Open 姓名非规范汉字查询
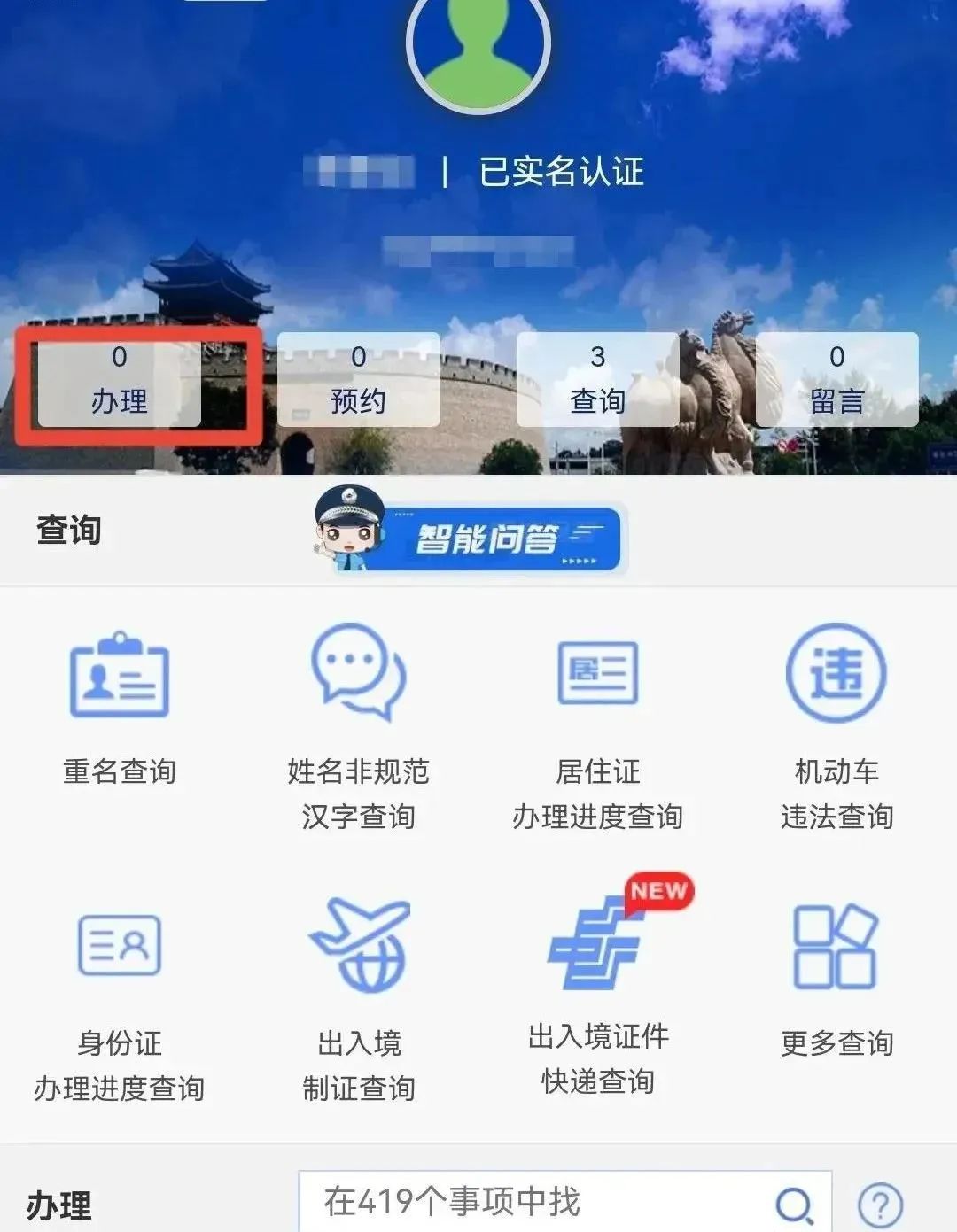The height and width of the screenshot is (1232, 957). tap(358, 722)
